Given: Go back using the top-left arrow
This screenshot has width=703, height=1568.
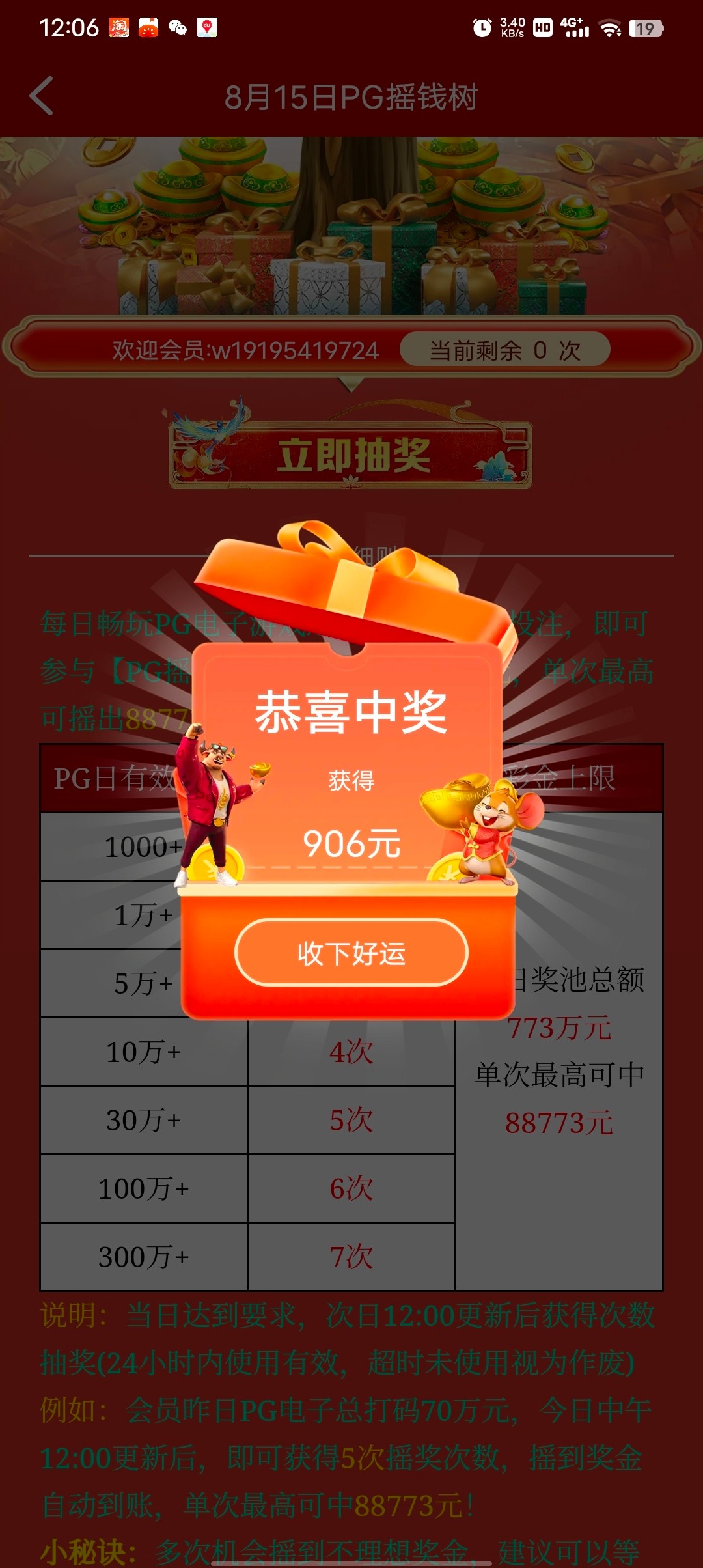Looking at the screenshot, I should (x=42, y=96).
